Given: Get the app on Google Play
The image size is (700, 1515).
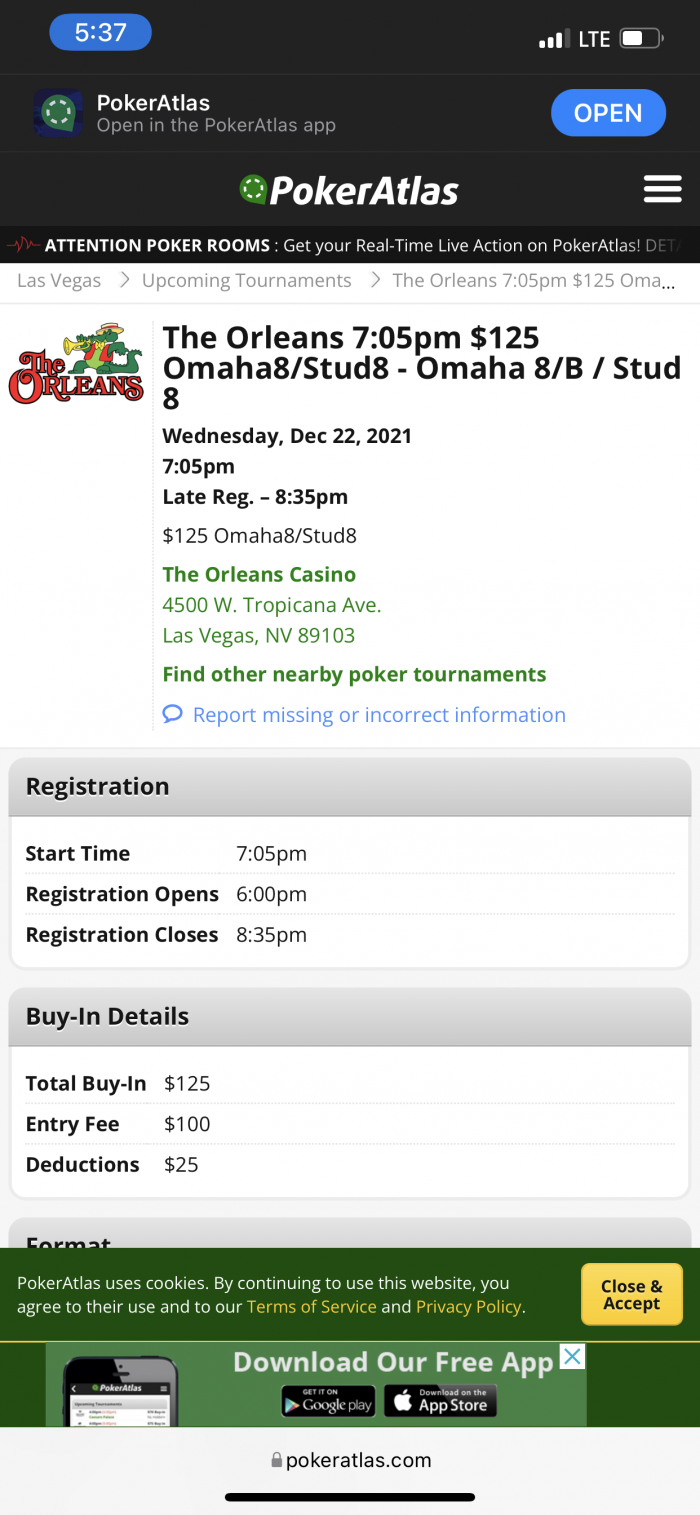Looking at the screenshot, I should pos(328,1402).
